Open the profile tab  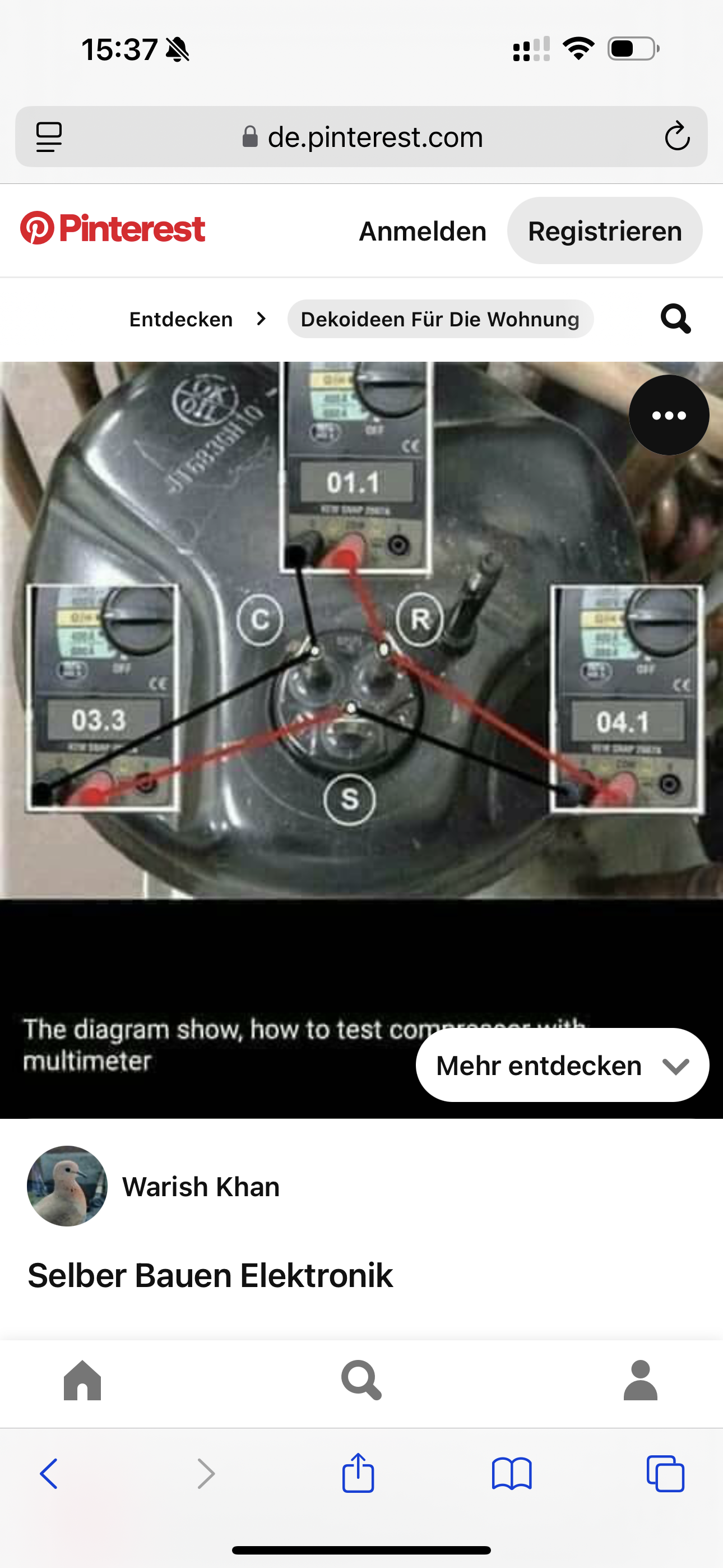(x=640, y=1380)
